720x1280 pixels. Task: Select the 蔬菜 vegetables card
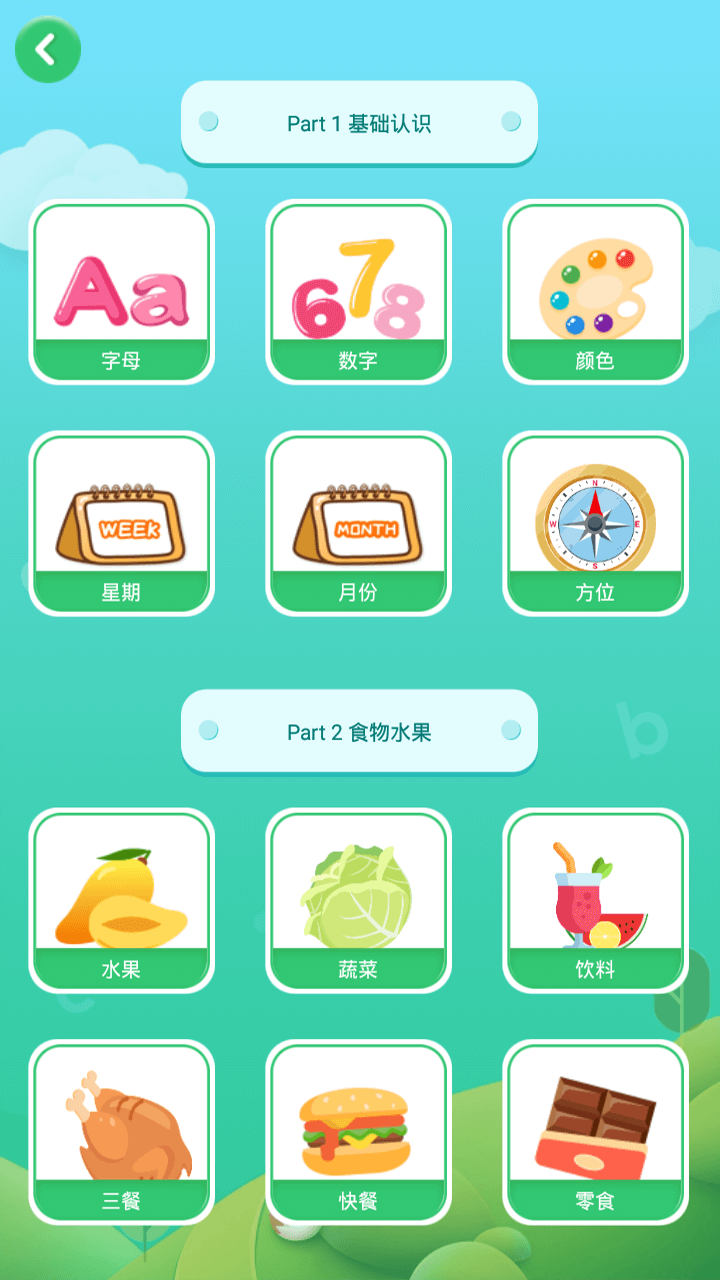(x=358, y=901)
